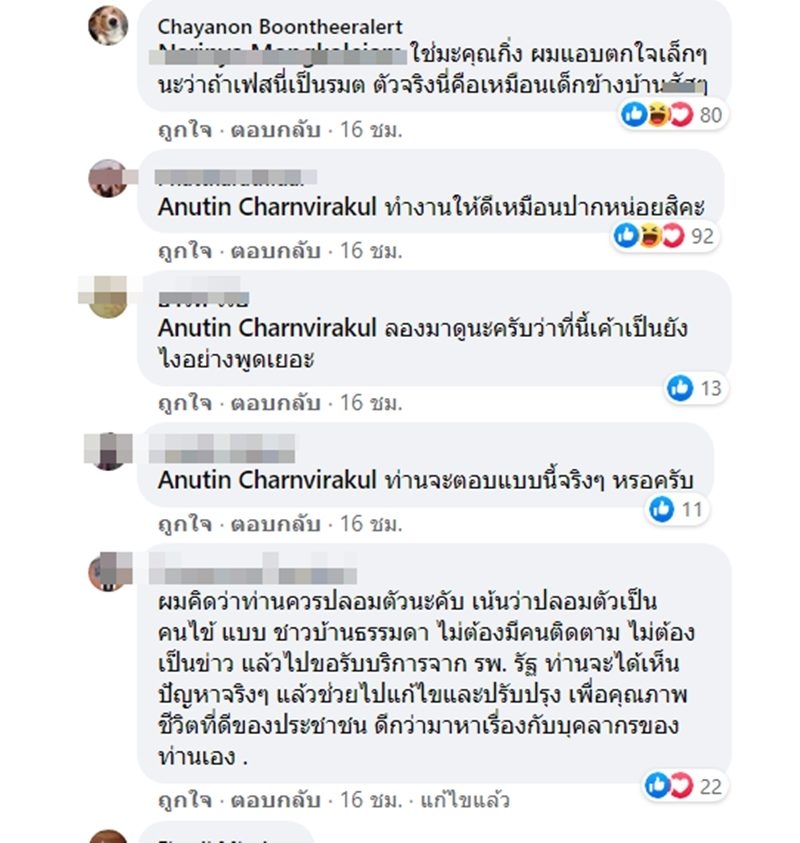This screenshot has height=843, width=800.
Task: Tap Chayanon Boontheeralert's profile picture
Action: tap(108, 26)
